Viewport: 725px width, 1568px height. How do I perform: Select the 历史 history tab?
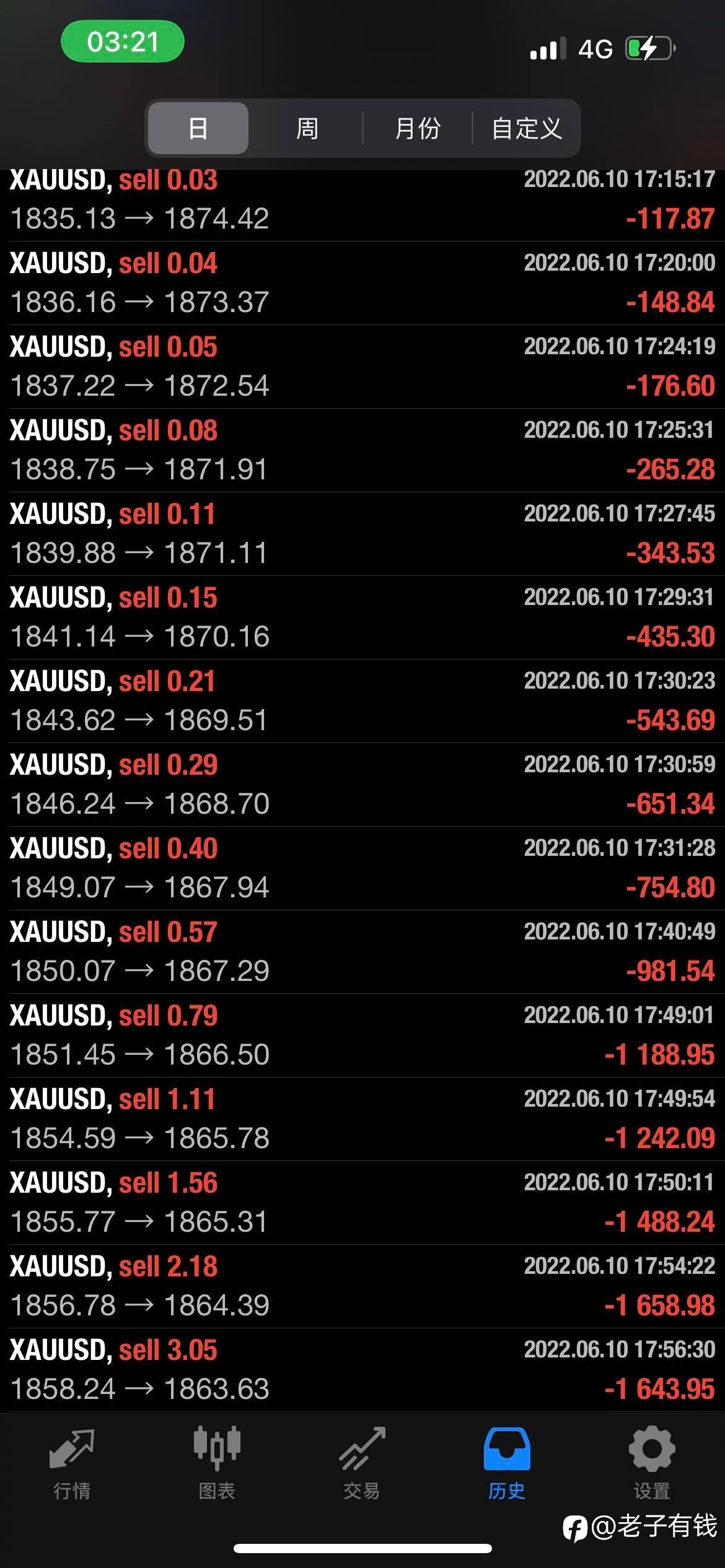[x=507, y=1463]
